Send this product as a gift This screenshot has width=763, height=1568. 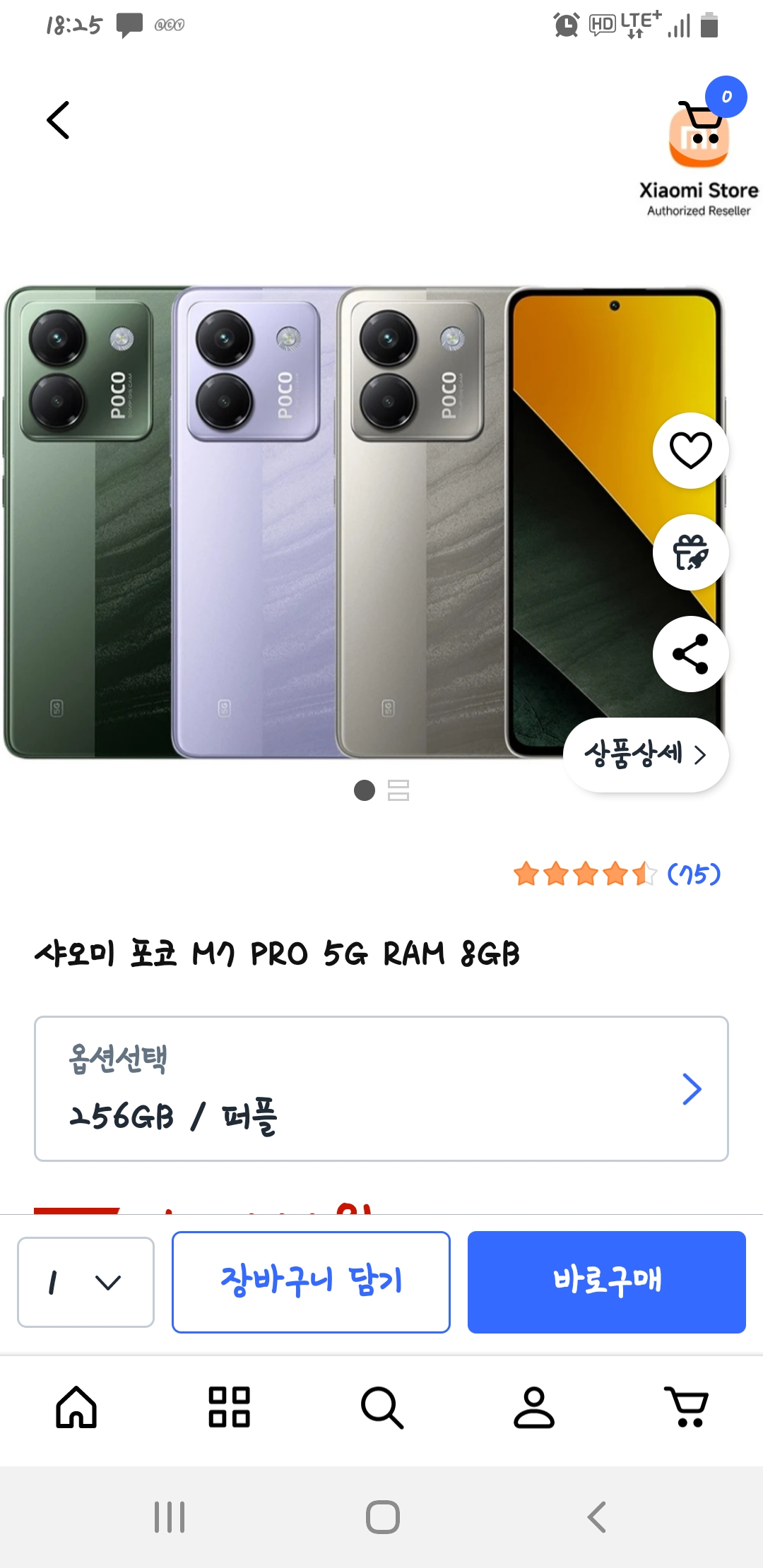click(690, 552)
